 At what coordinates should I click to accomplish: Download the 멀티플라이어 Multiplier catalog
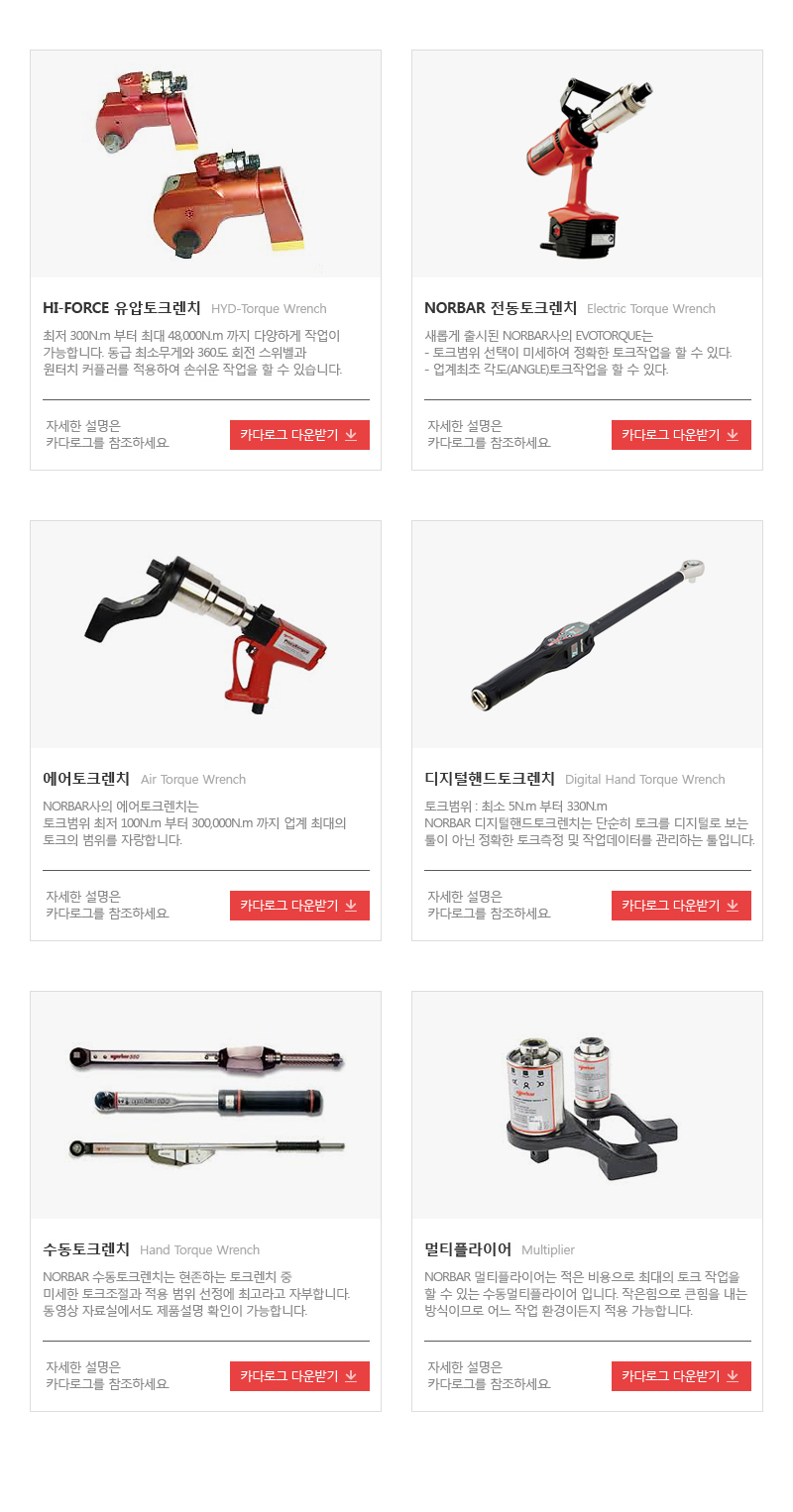pyautogui.click(x=681, y=1376)
